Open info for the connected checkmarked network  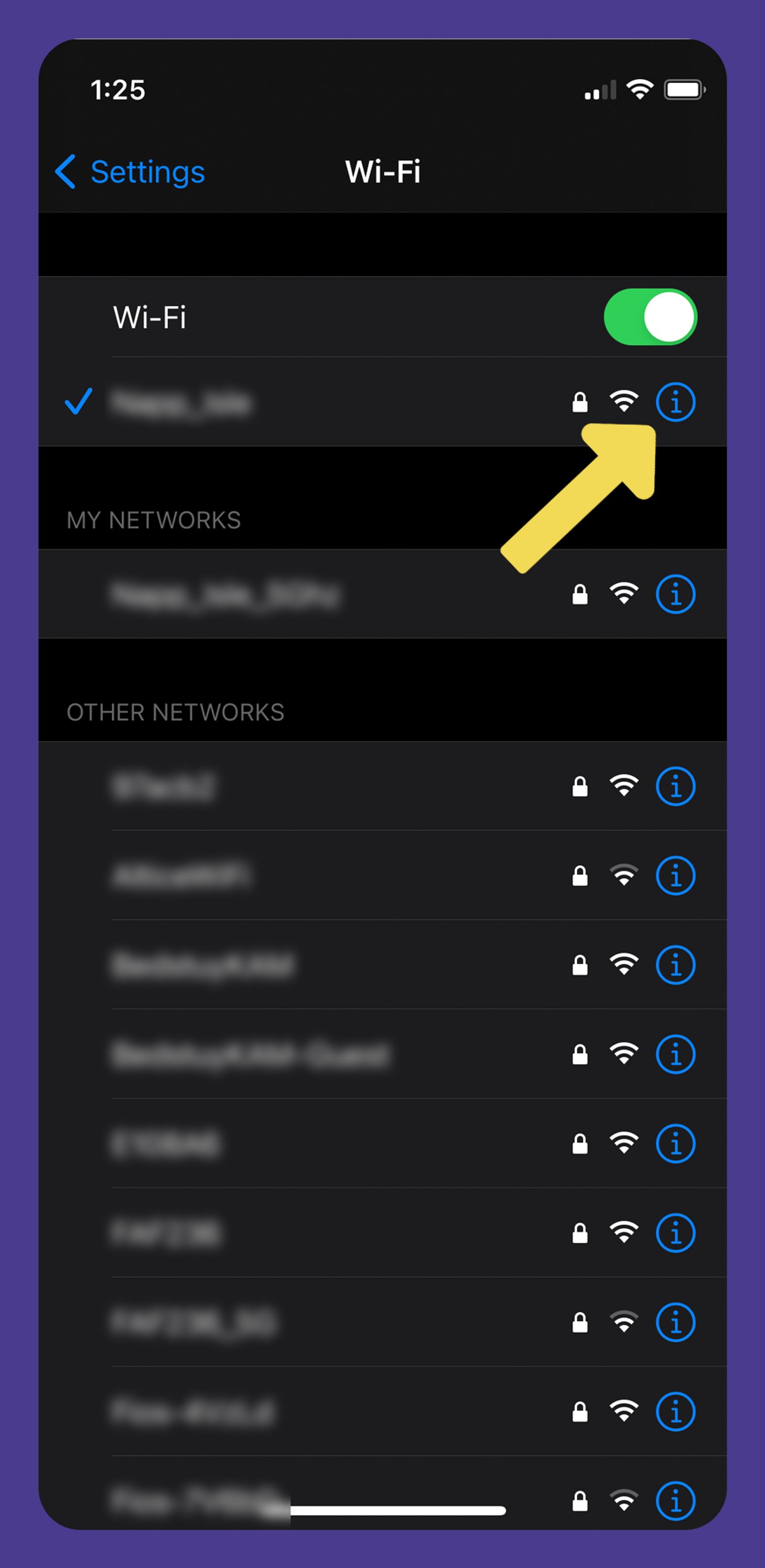[x=676, y=402]
